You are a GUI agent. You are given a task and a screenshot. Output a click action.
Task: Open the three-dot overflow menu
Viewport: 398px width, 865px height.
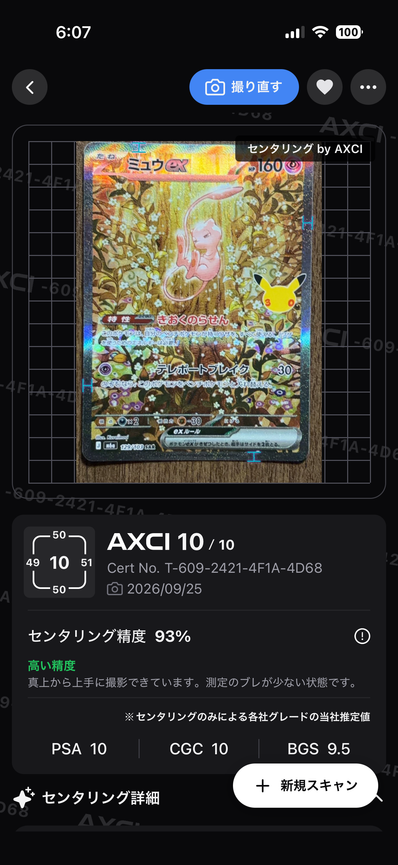coord(368,87)
